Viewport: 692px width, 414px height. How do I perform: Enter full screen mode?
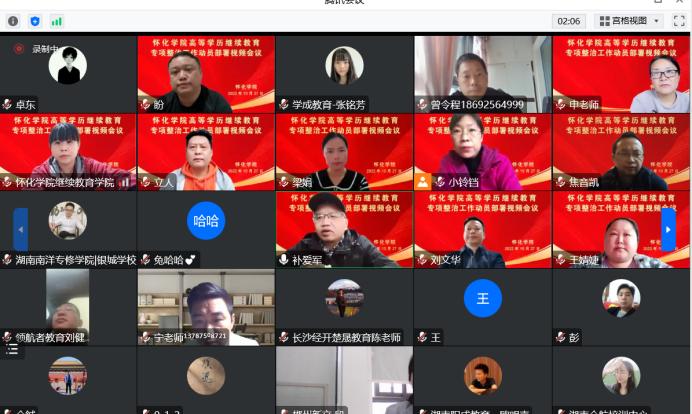(x=679, y=21)
